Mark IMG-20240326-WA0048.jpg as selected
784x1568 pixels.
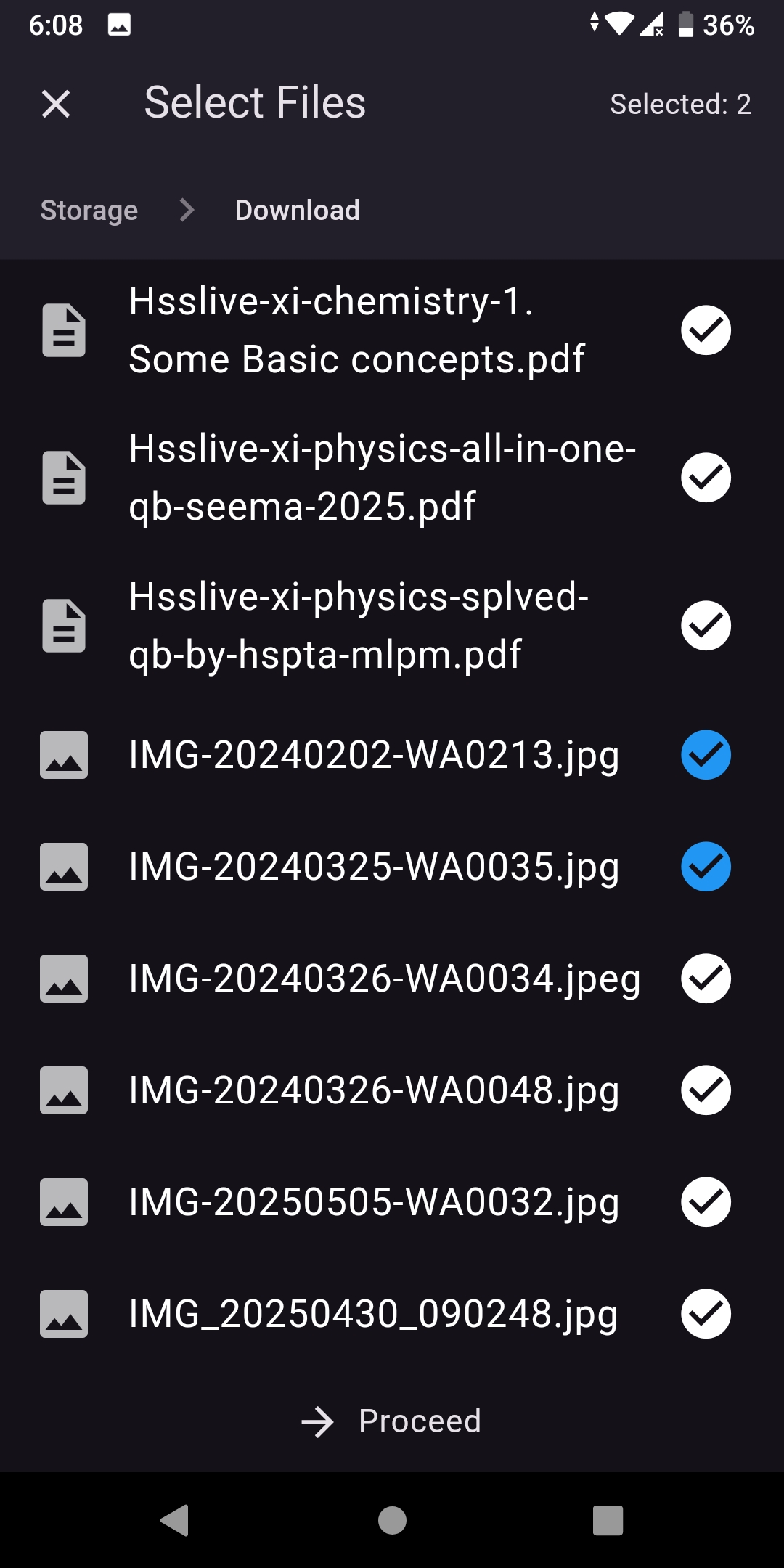(x=706, y=1090)
